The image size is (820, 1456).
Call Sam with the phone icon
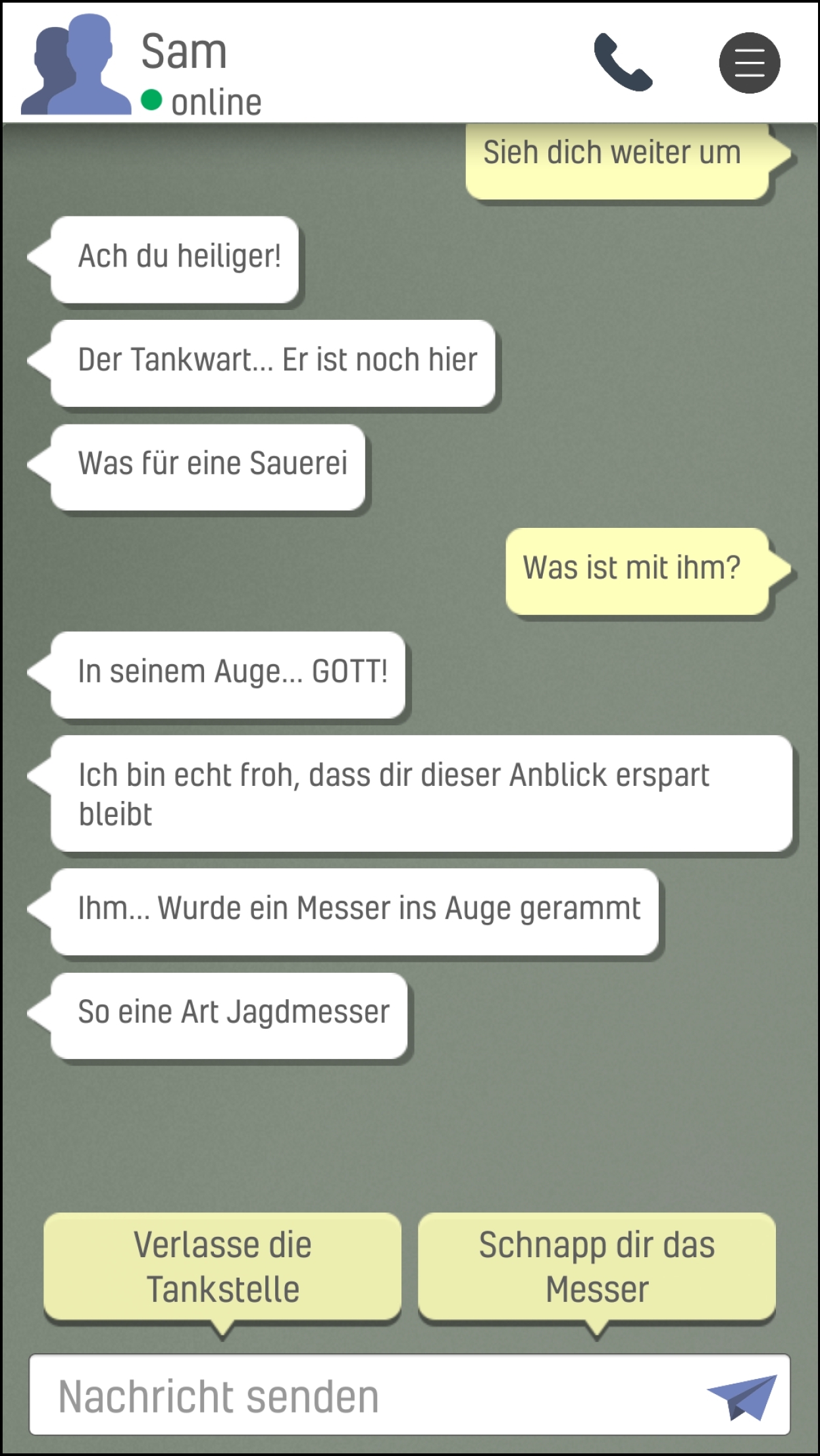point(622,63)
